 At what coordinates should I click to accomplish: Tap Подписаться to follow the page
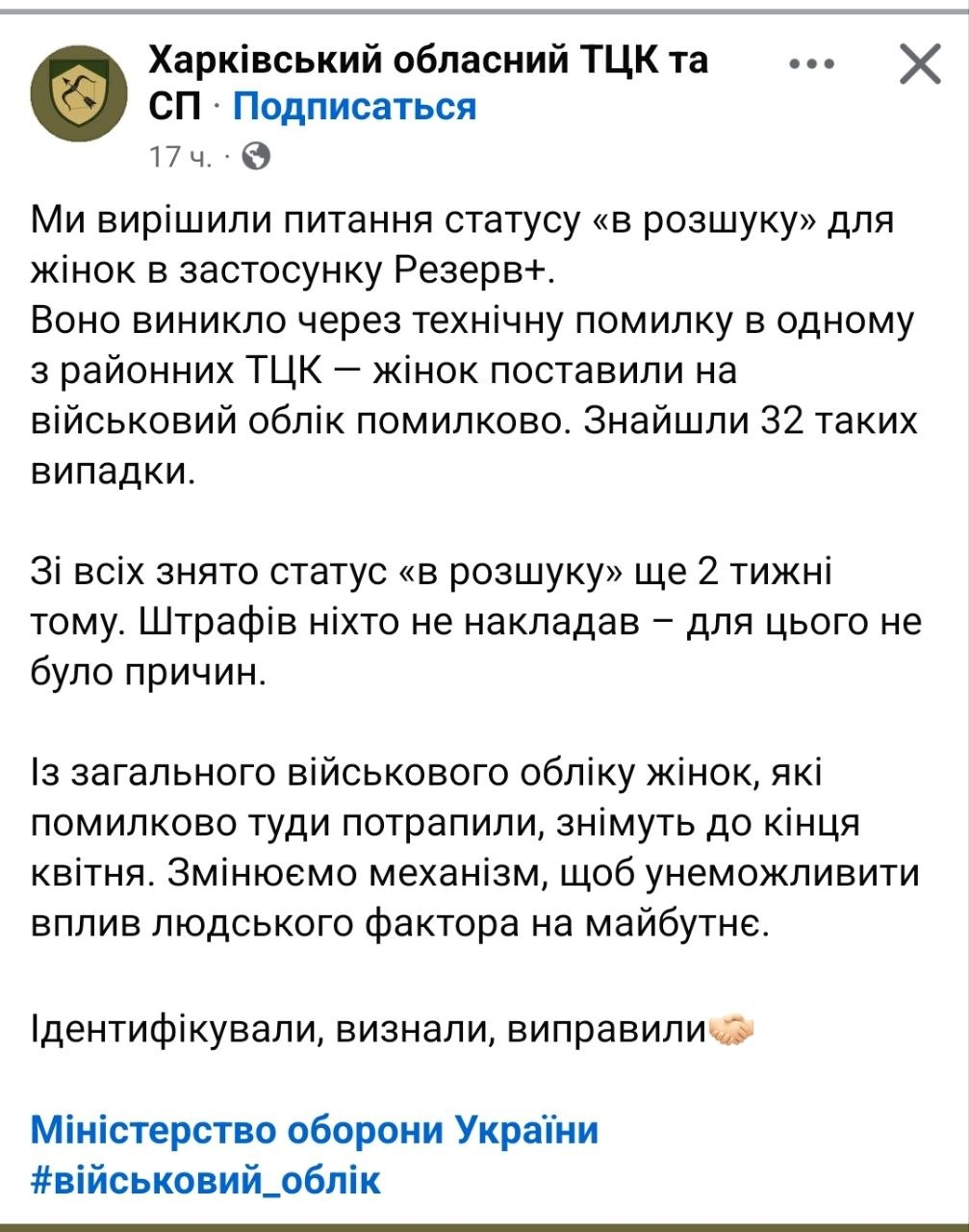354,106
